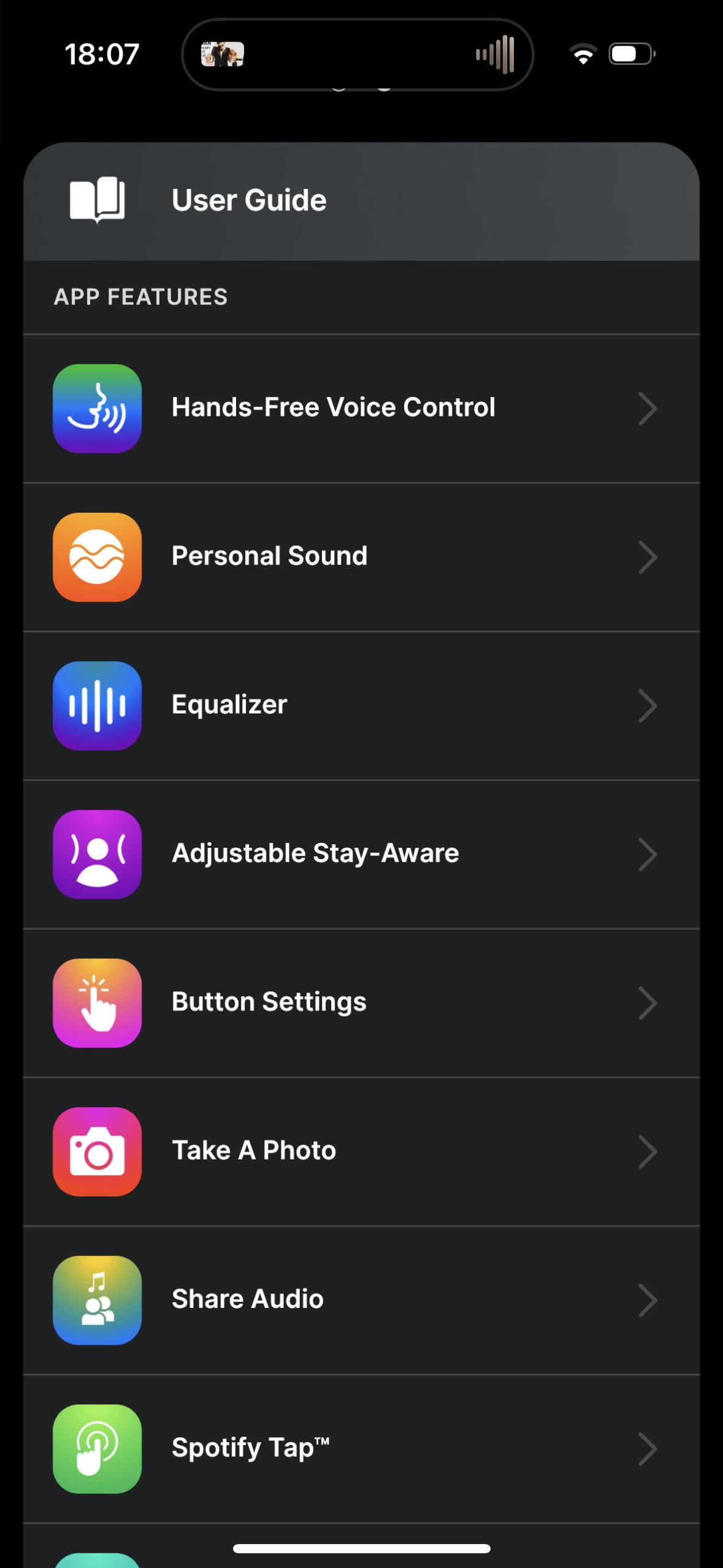Open the Personal Sound feature
The width and height of the screenshot is (723, 1568).
tap(361, 557)
